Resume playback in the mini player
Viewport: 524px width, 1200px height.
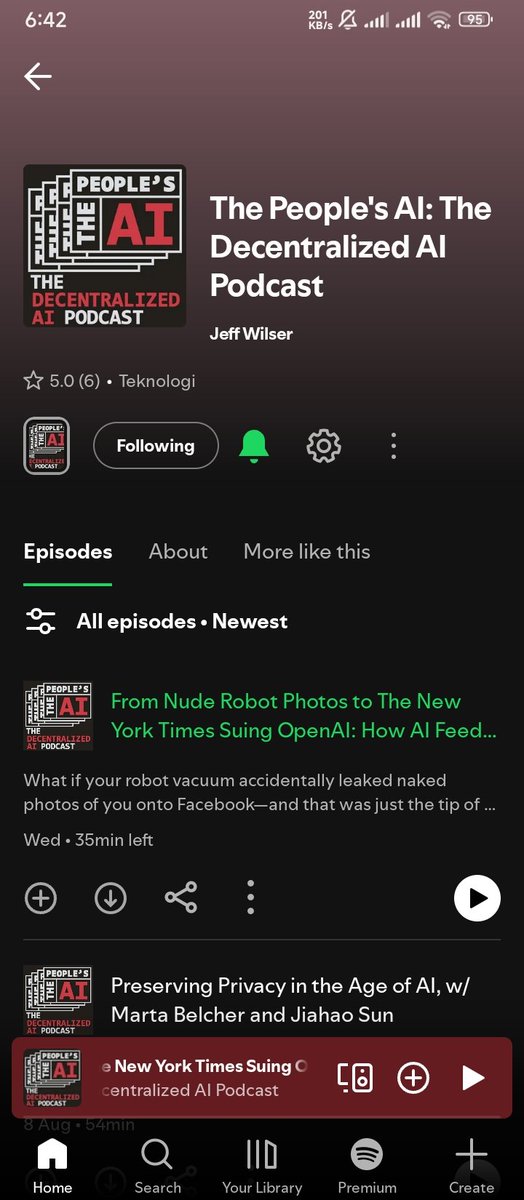tap(472, 1077)
